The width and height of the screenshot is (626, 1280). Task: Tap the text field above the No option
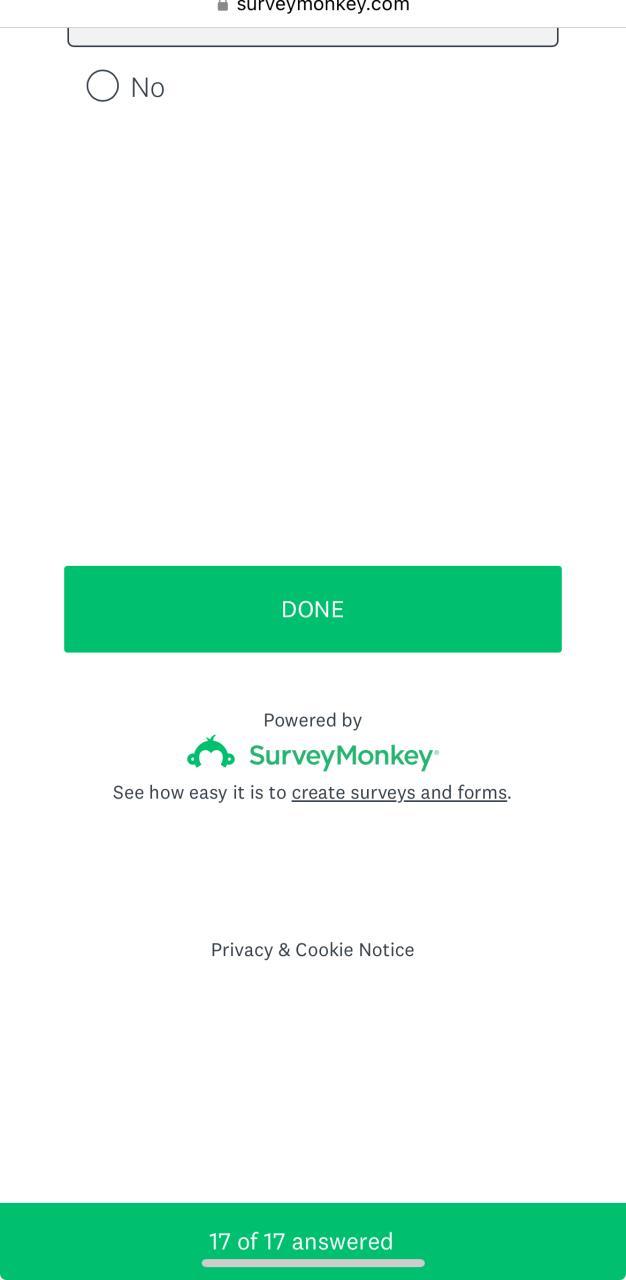(x=312, y=37)
